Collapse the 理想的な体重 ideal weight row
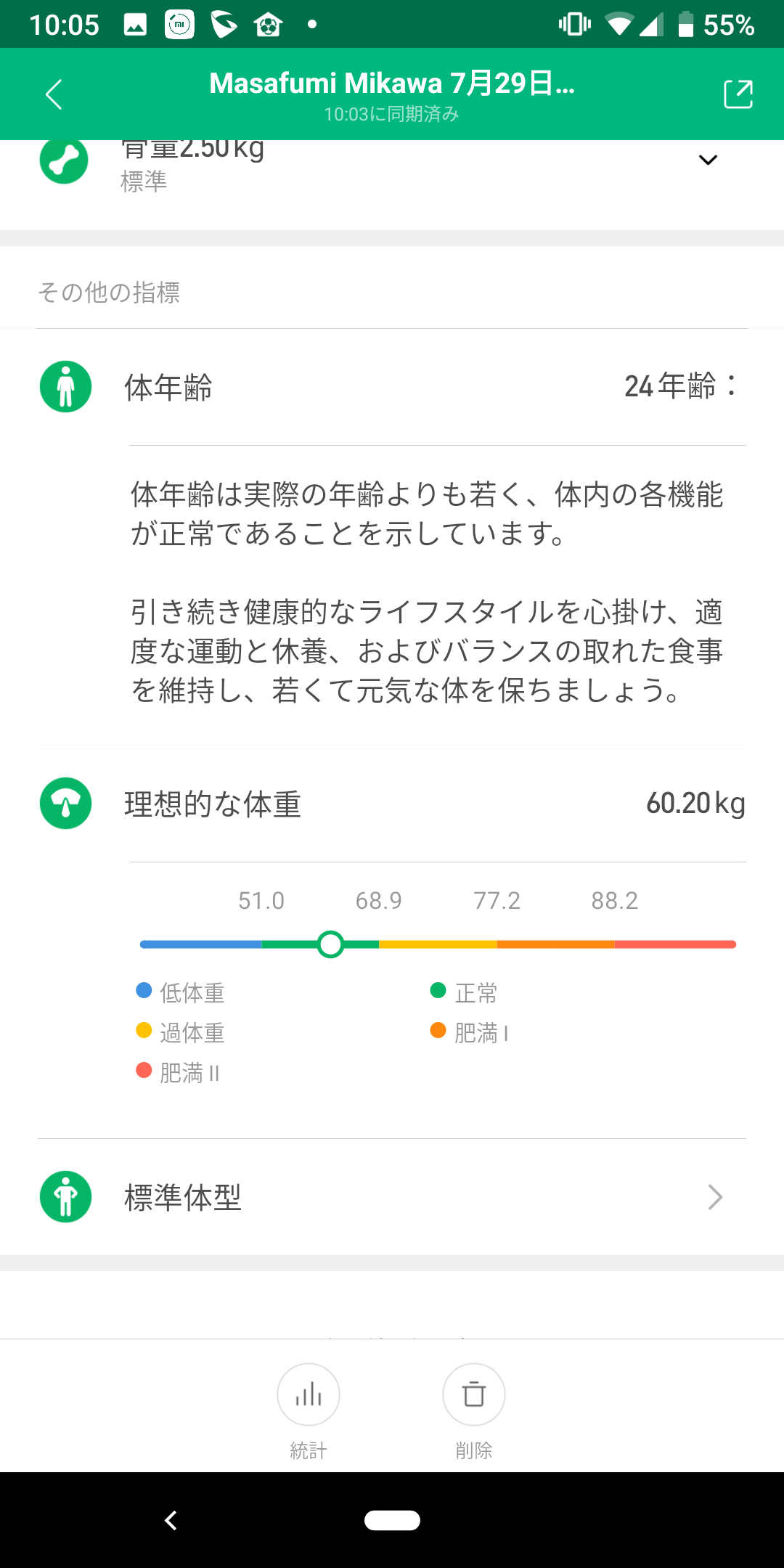 click(x=392, y=804)
